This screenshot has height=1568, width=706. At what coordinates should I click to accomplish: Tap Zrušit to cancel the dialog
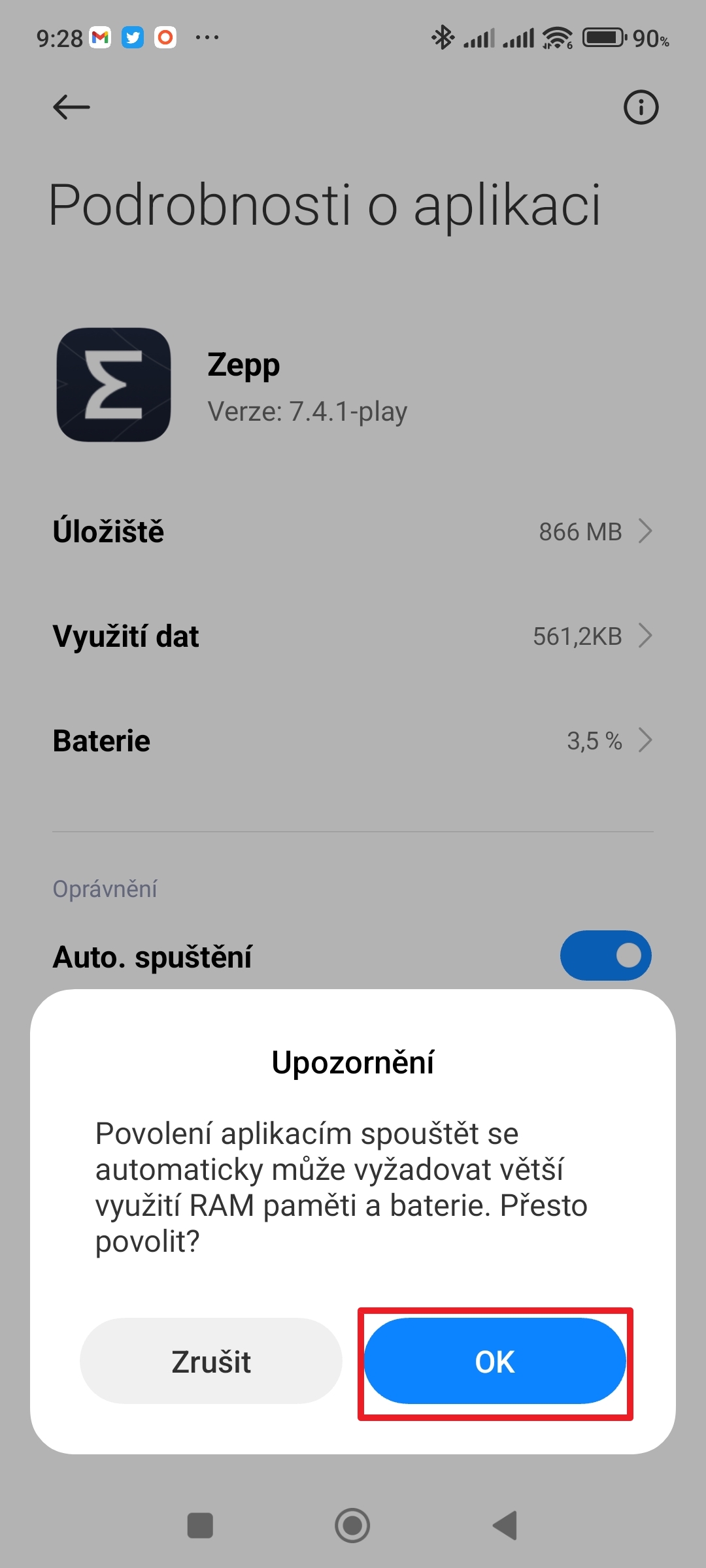(x=211, y=1362)
